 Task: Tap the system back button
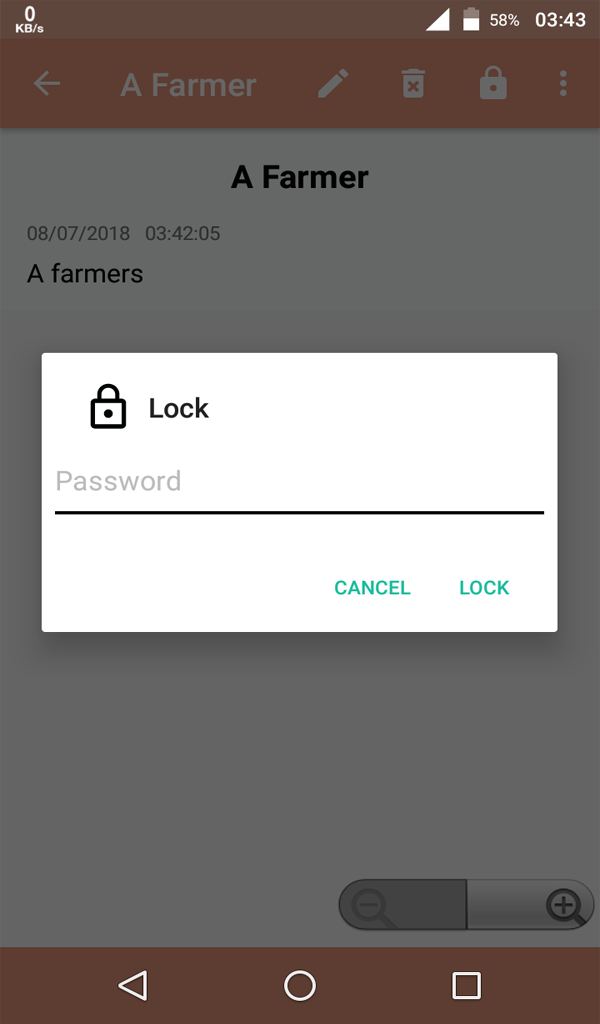pyautogui.click(x=133, y=985)
